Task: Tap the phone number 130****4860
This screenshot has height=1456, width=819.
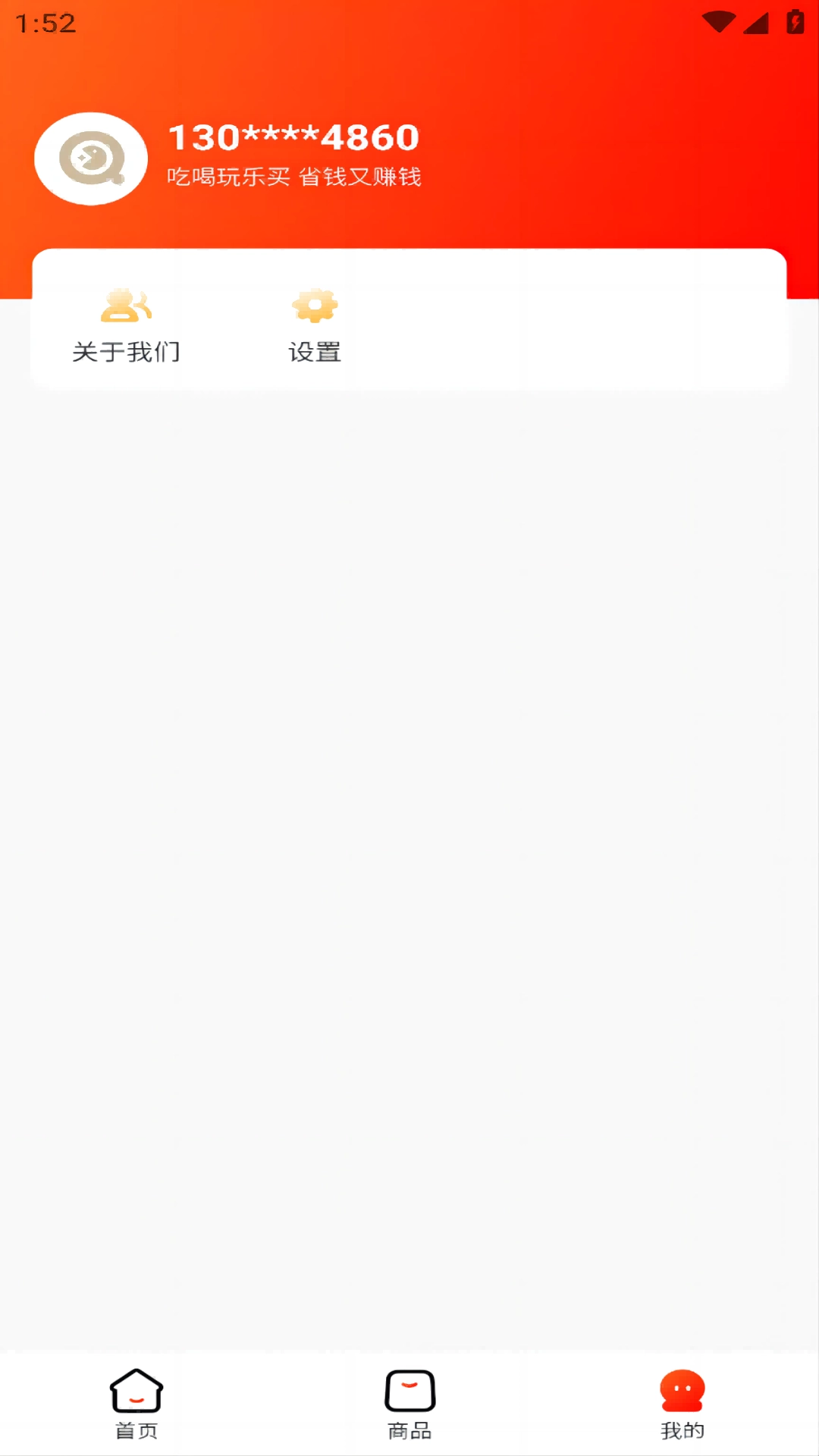Action: point(292,138)
